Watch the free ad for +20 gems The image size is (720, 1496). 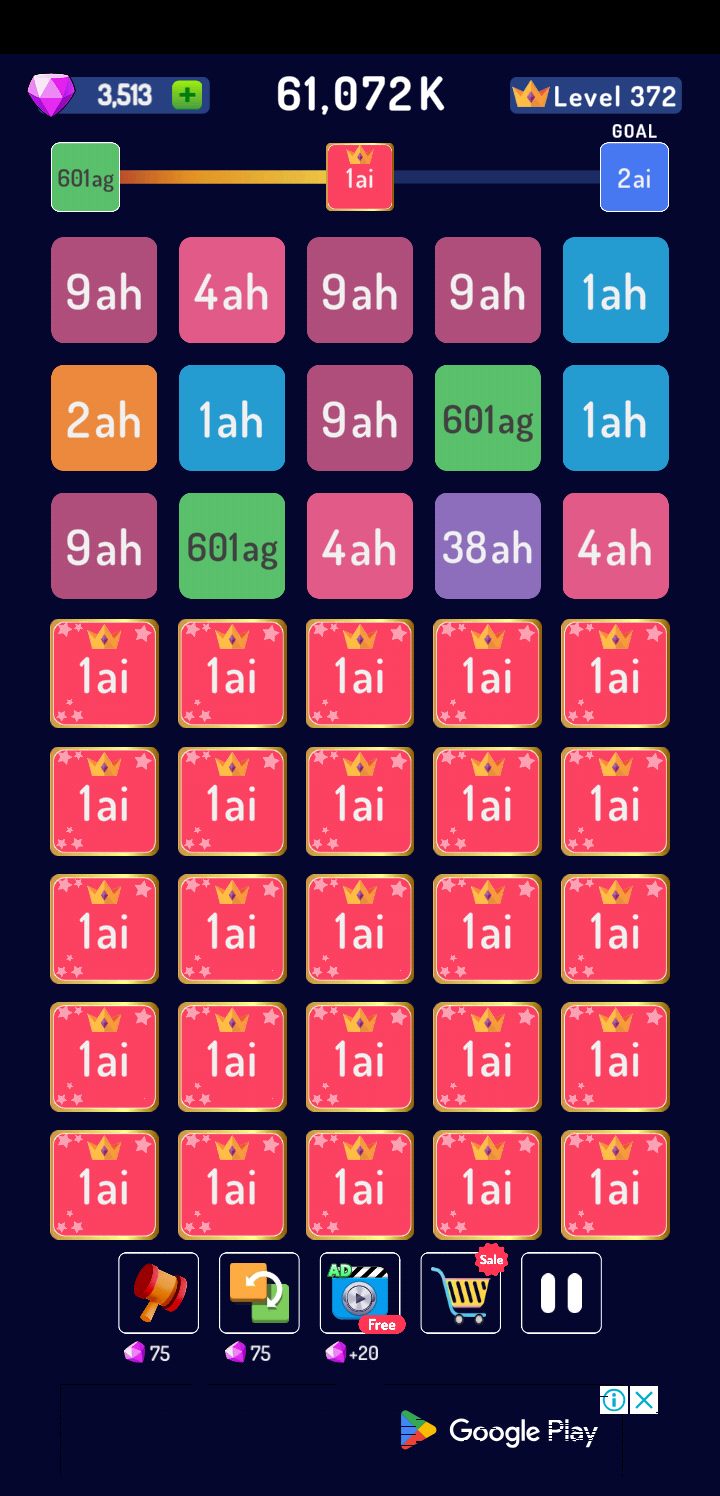360,1292
